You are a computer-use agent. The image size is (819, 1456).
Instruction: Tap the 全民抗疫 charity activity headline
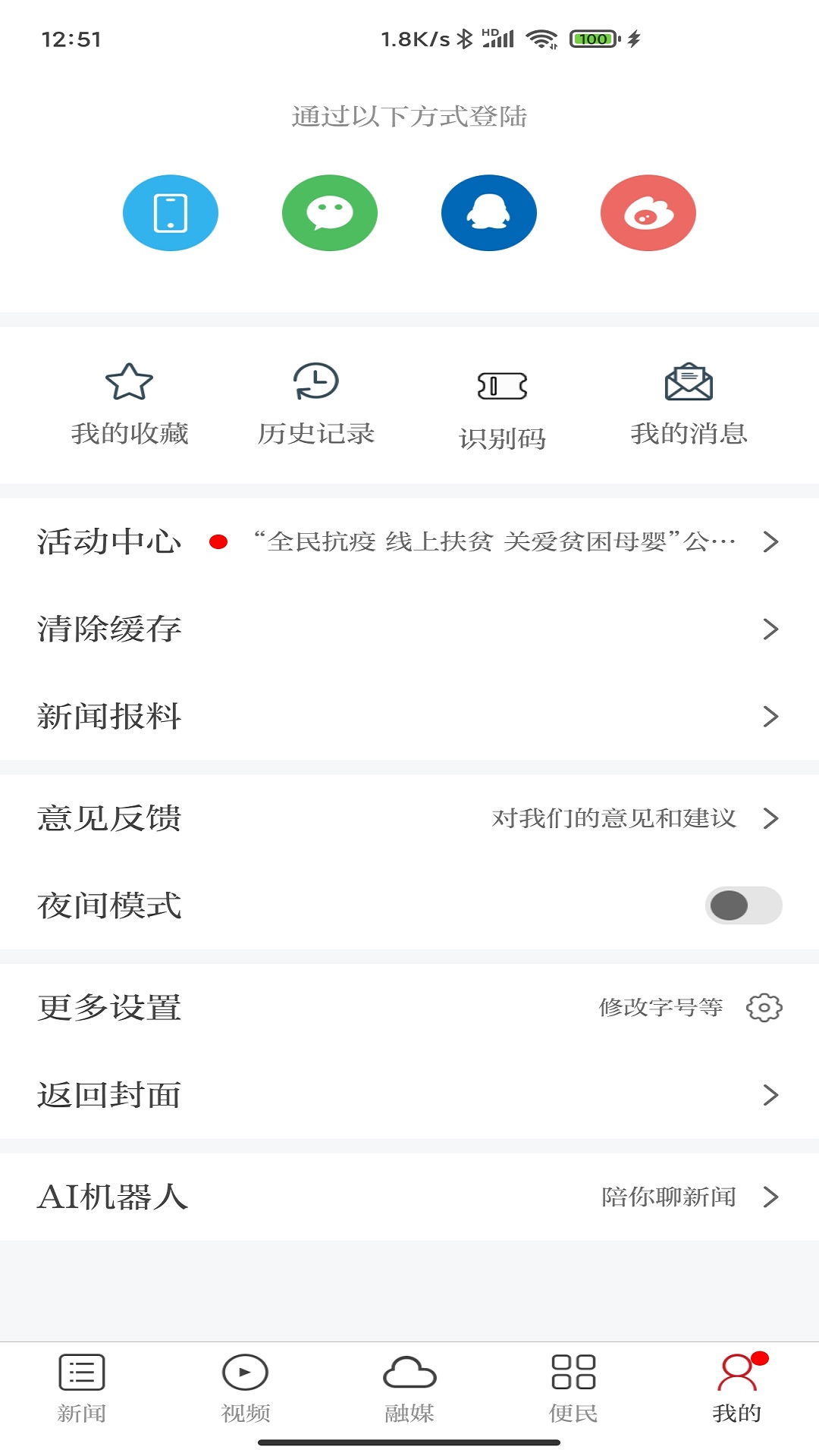(493, 541)
